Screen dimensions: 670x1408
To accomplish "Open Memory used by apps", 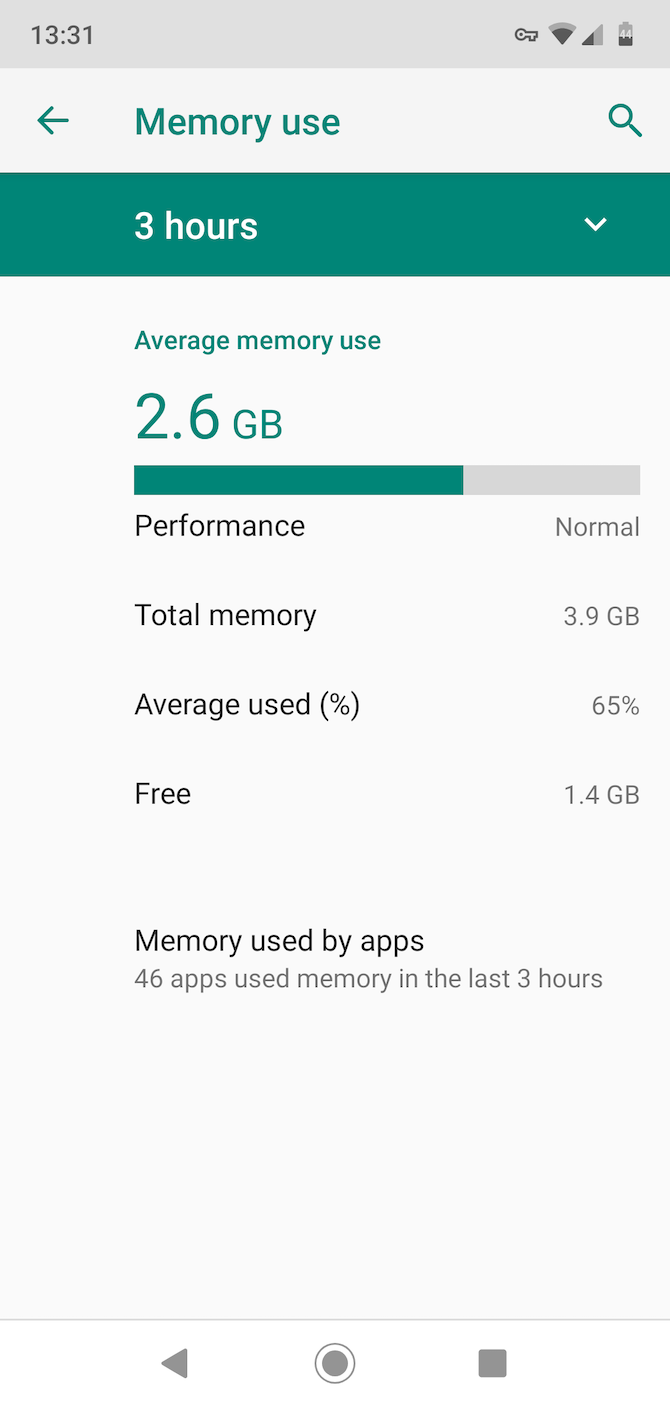I will pos(368,958).
